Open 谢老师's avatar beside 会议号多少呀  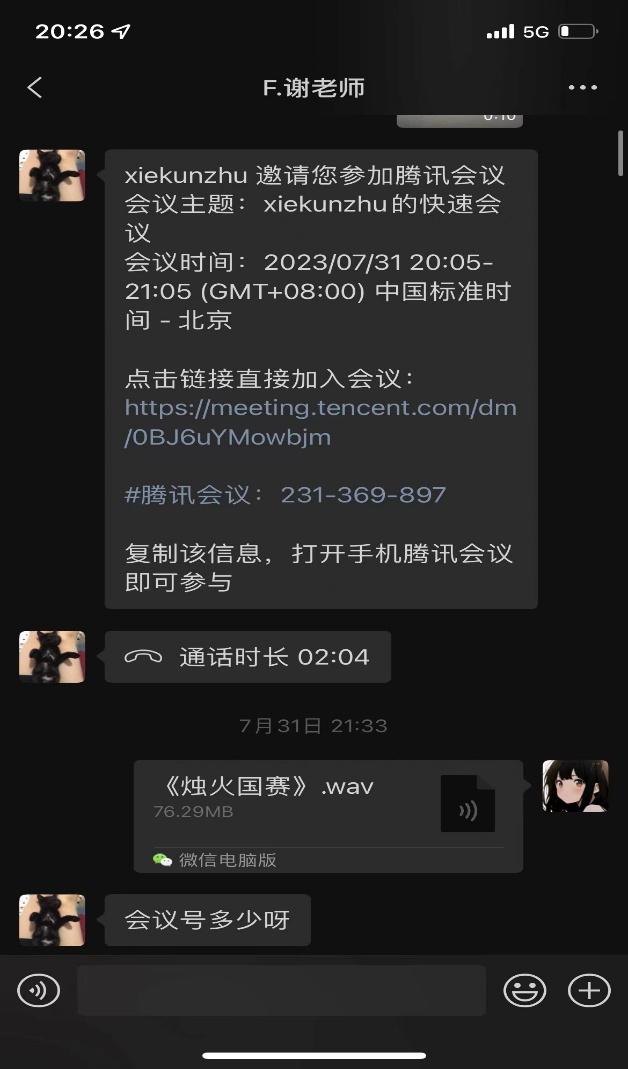52,920
